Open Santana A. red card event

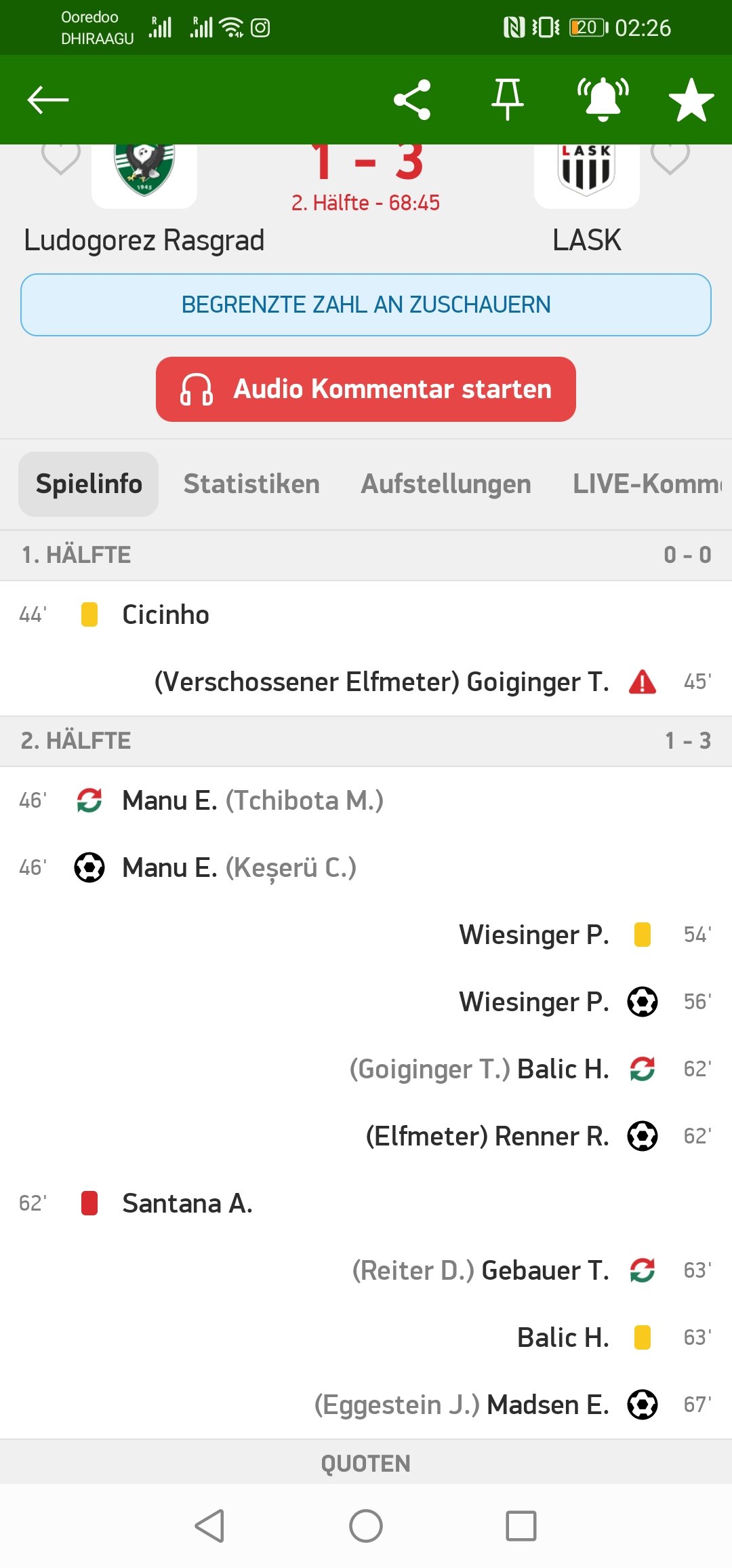coord(187,1203)
